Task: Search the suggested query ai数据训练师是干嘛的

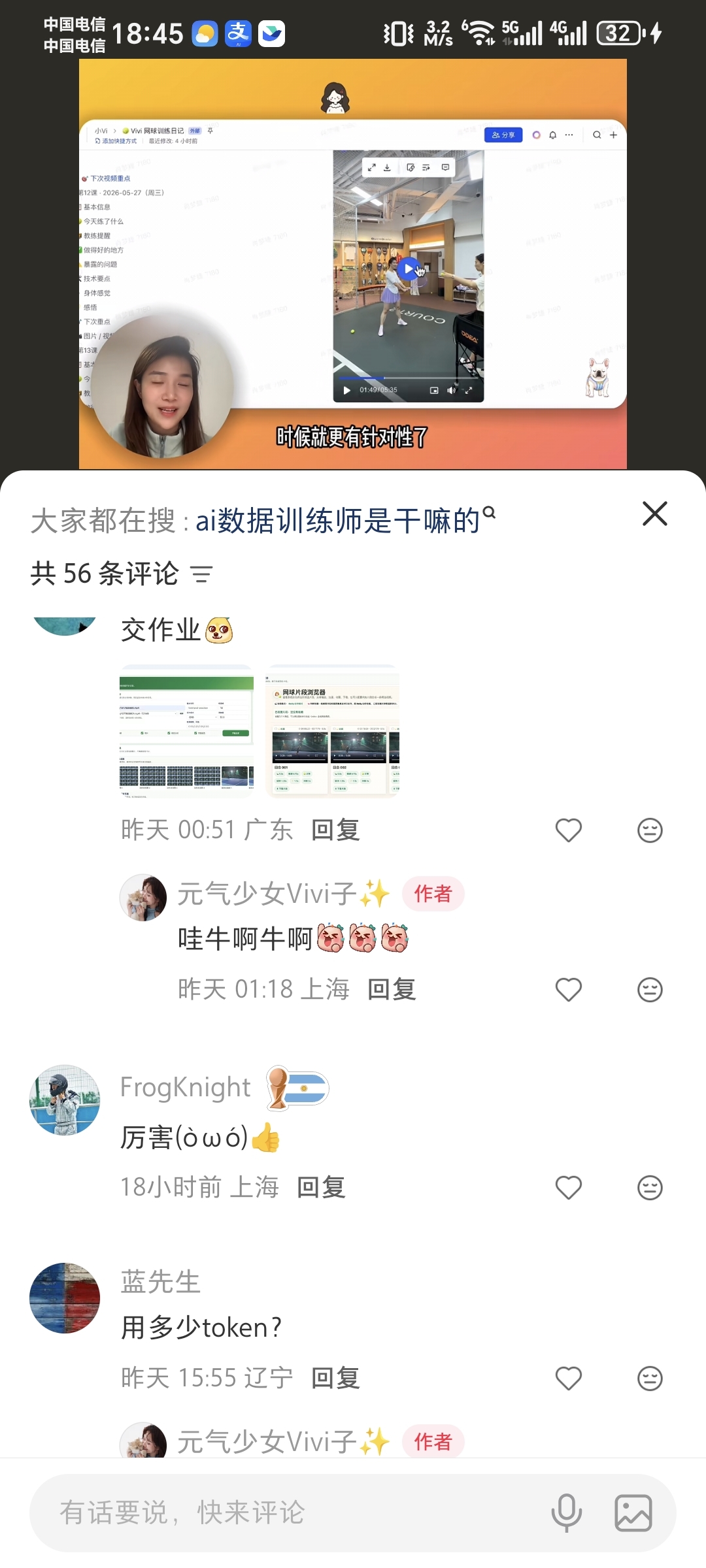Action: tap(345, 521)
